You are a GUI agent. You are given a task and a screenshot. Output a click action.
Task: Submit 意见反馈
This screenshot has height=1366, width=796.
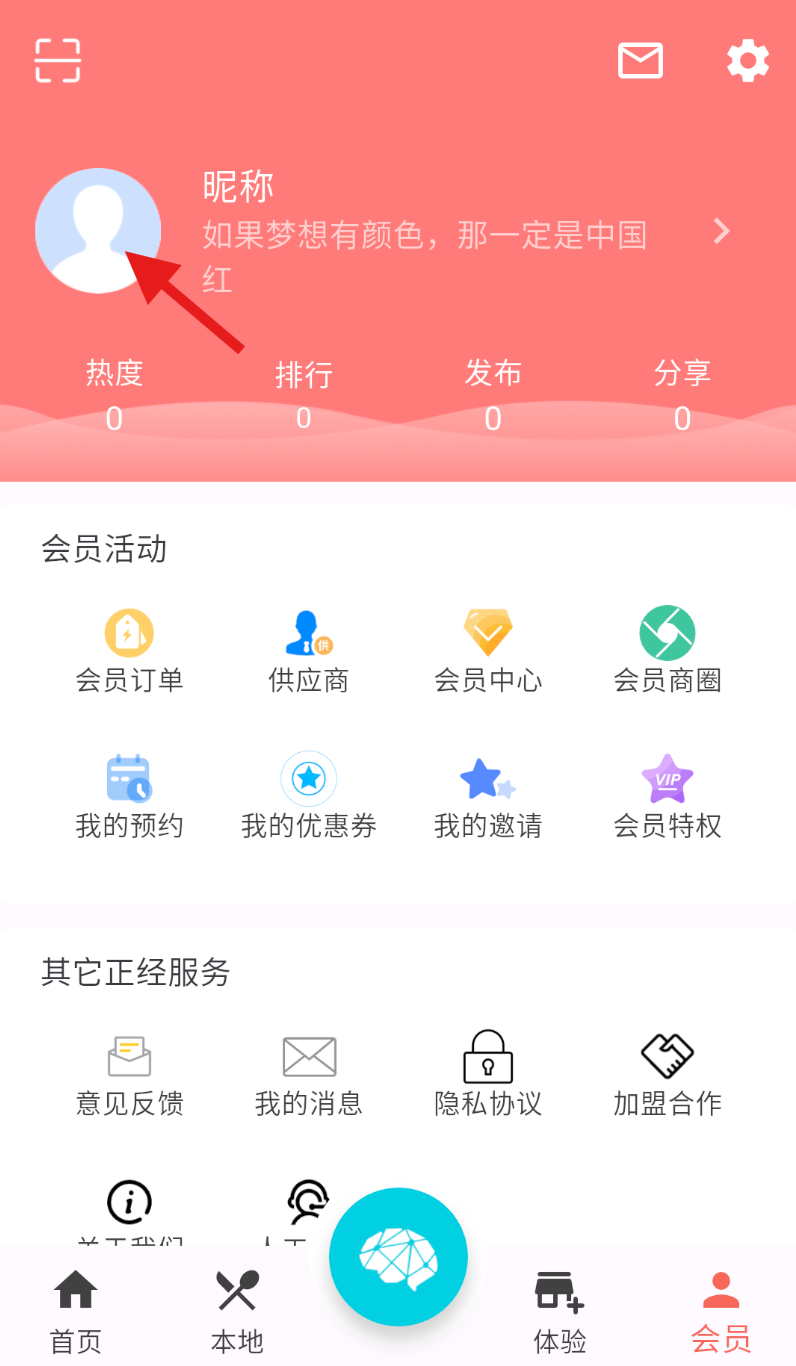tap(129, 1074)
